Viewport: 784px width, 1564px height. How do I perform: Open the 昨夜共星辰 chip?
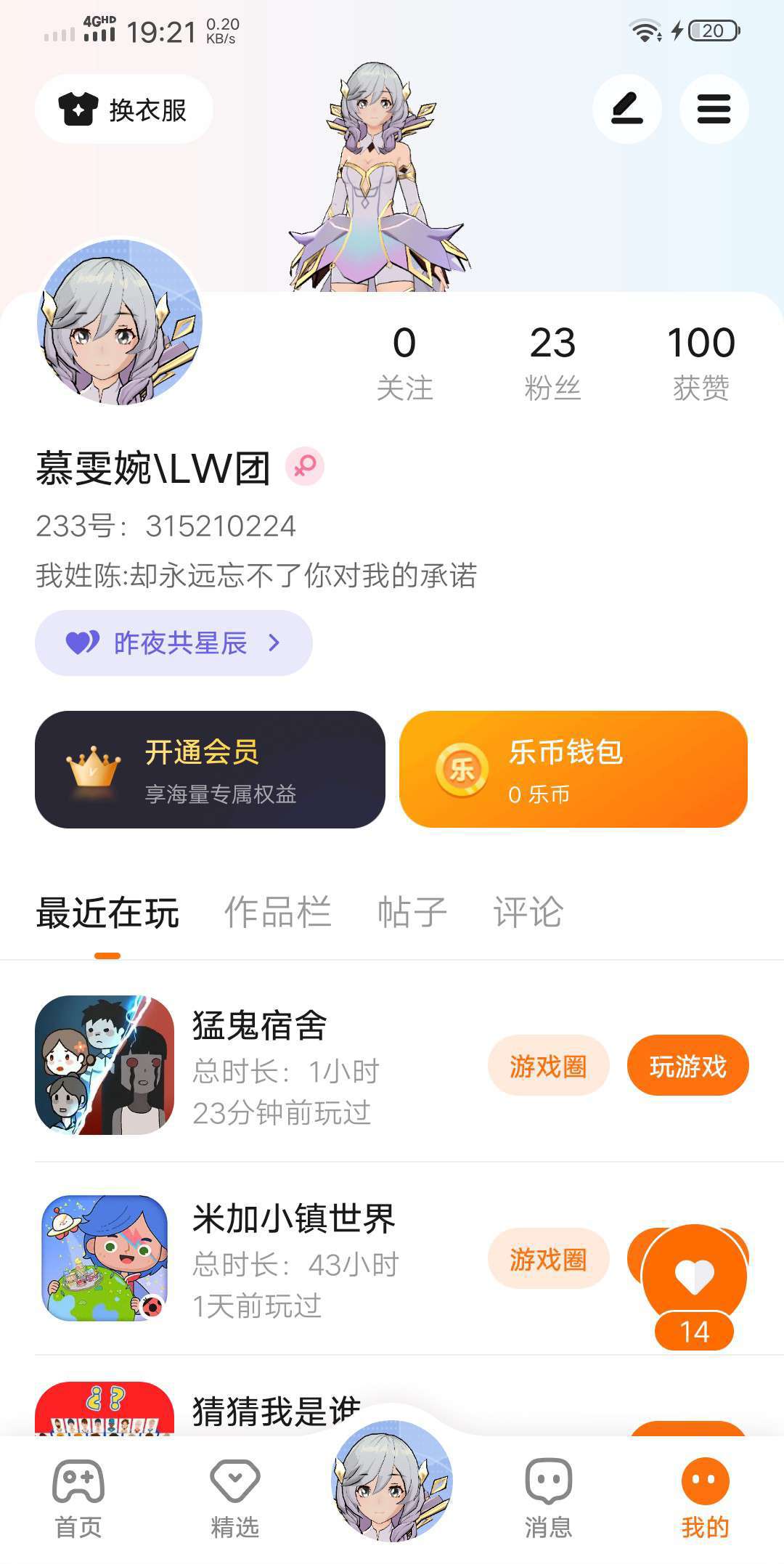pyautogui.click(x=173, y=643)
